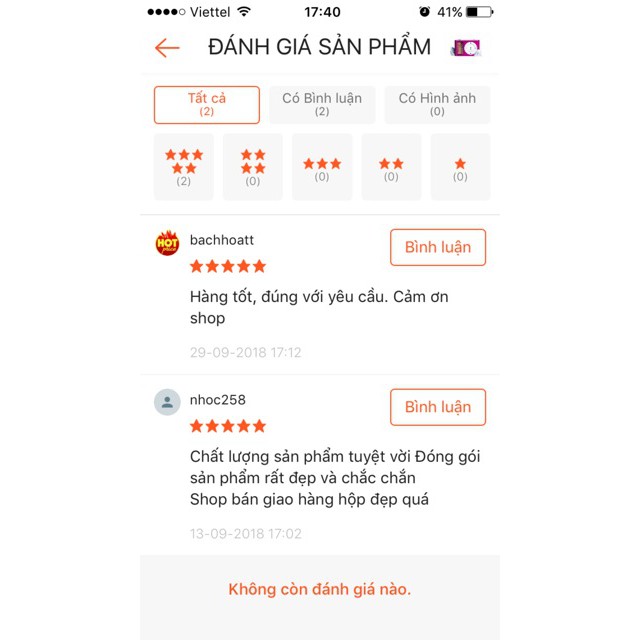
Task: Filter reviews by three stars
Action: [x=322, y=167]
